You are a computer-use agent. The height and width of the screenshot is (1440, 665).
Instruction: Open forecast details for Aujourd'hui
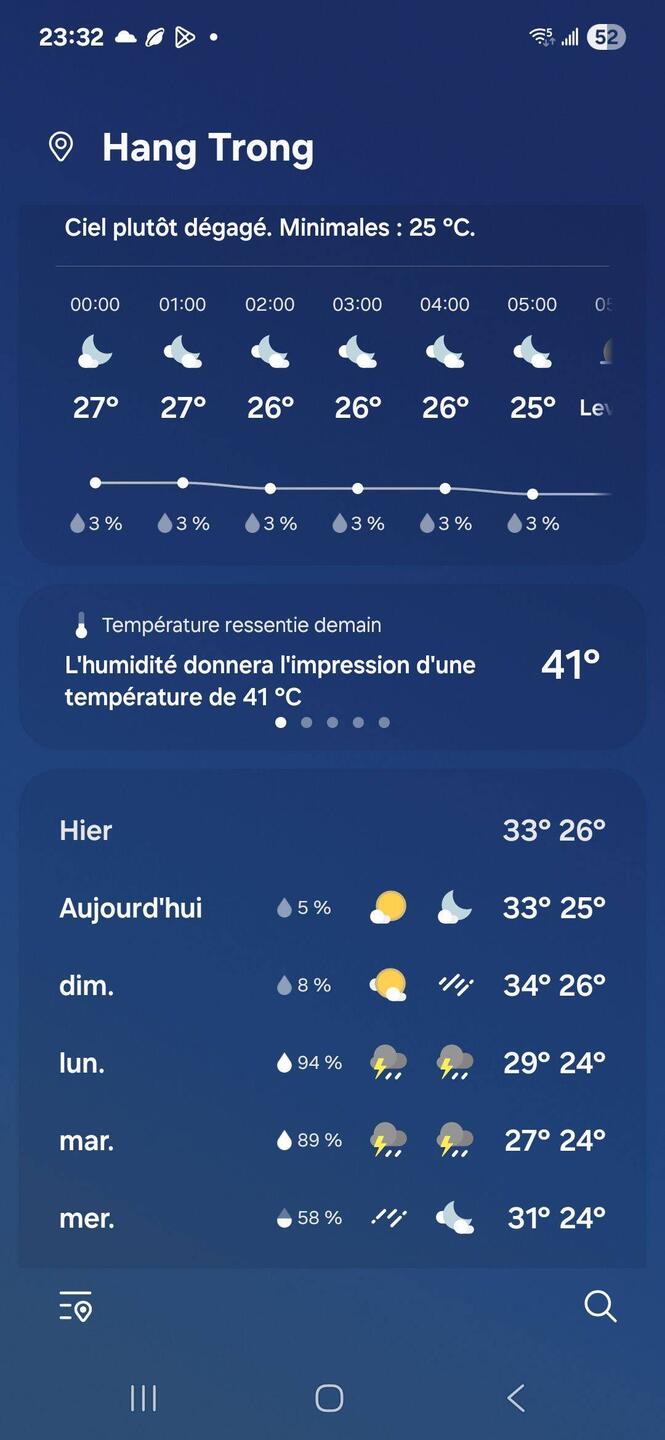pyautogui.click(x=332, y=908)
